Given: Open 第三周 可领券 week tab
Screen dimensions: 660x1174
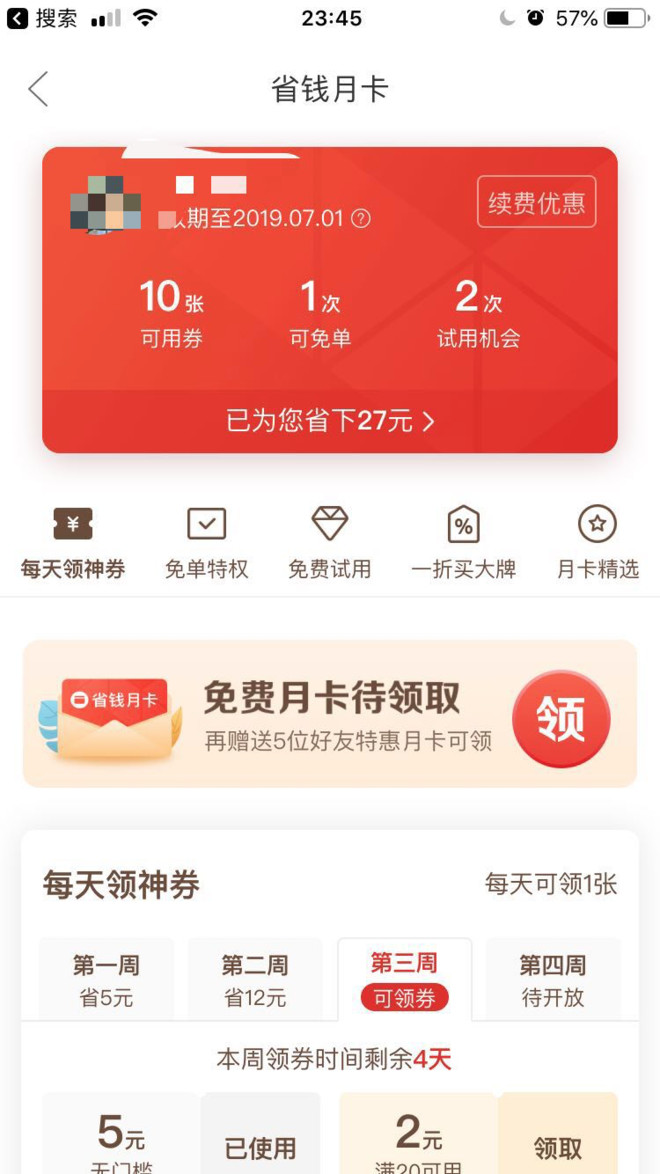Looking at the screenshot, I should point(404,980).
